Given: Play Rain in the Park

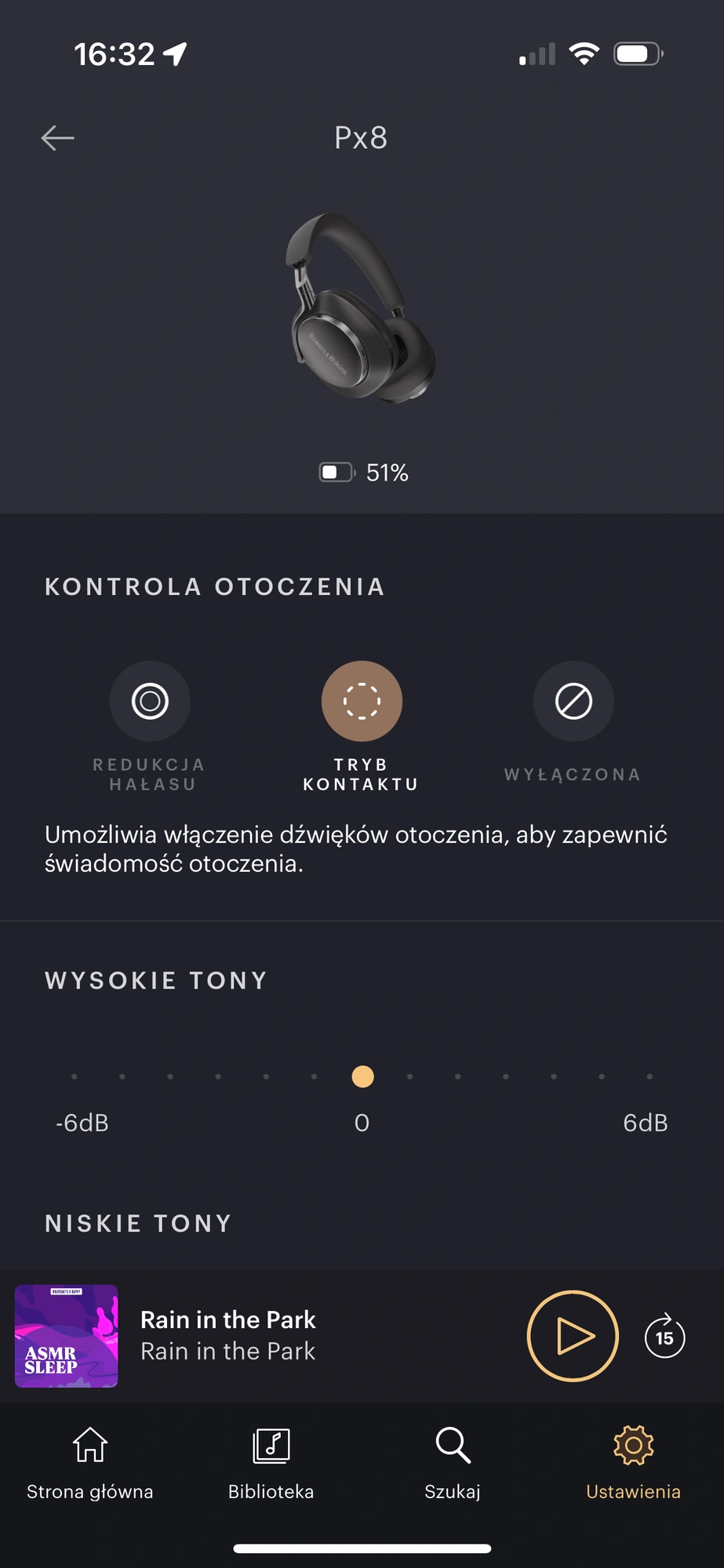Looking at the screenshot, I should coord(573,1335).
